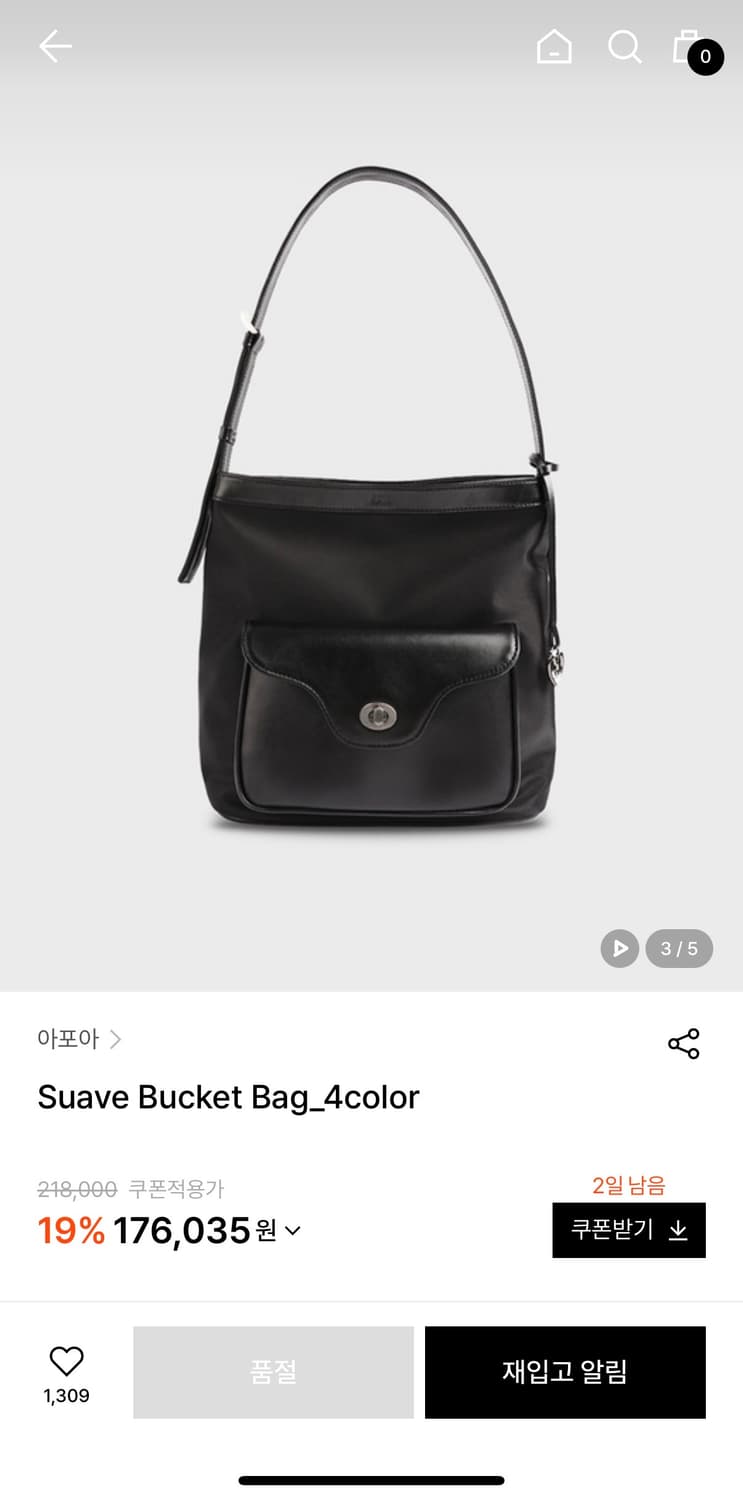Tap the heart icon to like the bag
The image size is (743, 1500).
pyautogui.click(x=66, y=1359)
